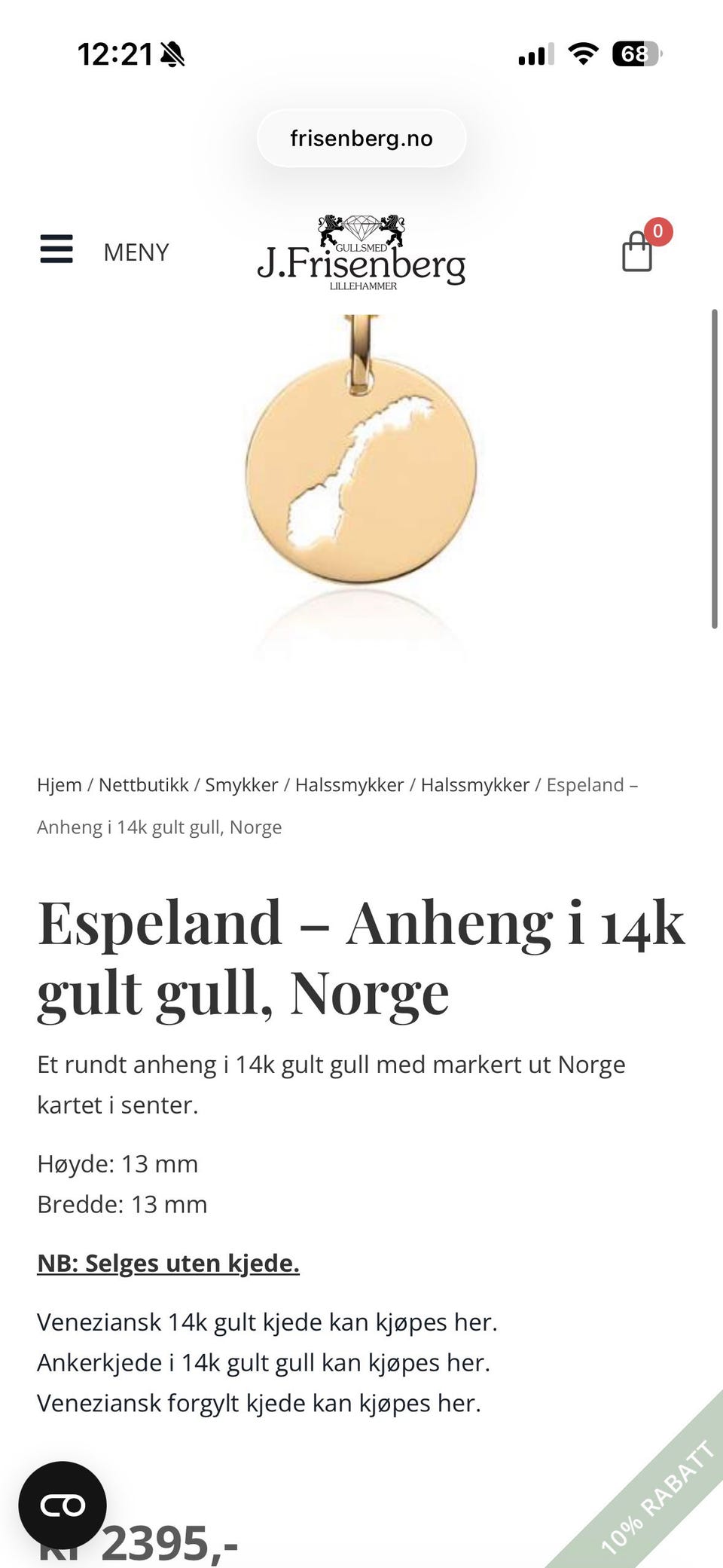The height and width of the screenshot is (1568, 723).
Task: Click the frisenberg.no address pill
Action: coord(361,137)
